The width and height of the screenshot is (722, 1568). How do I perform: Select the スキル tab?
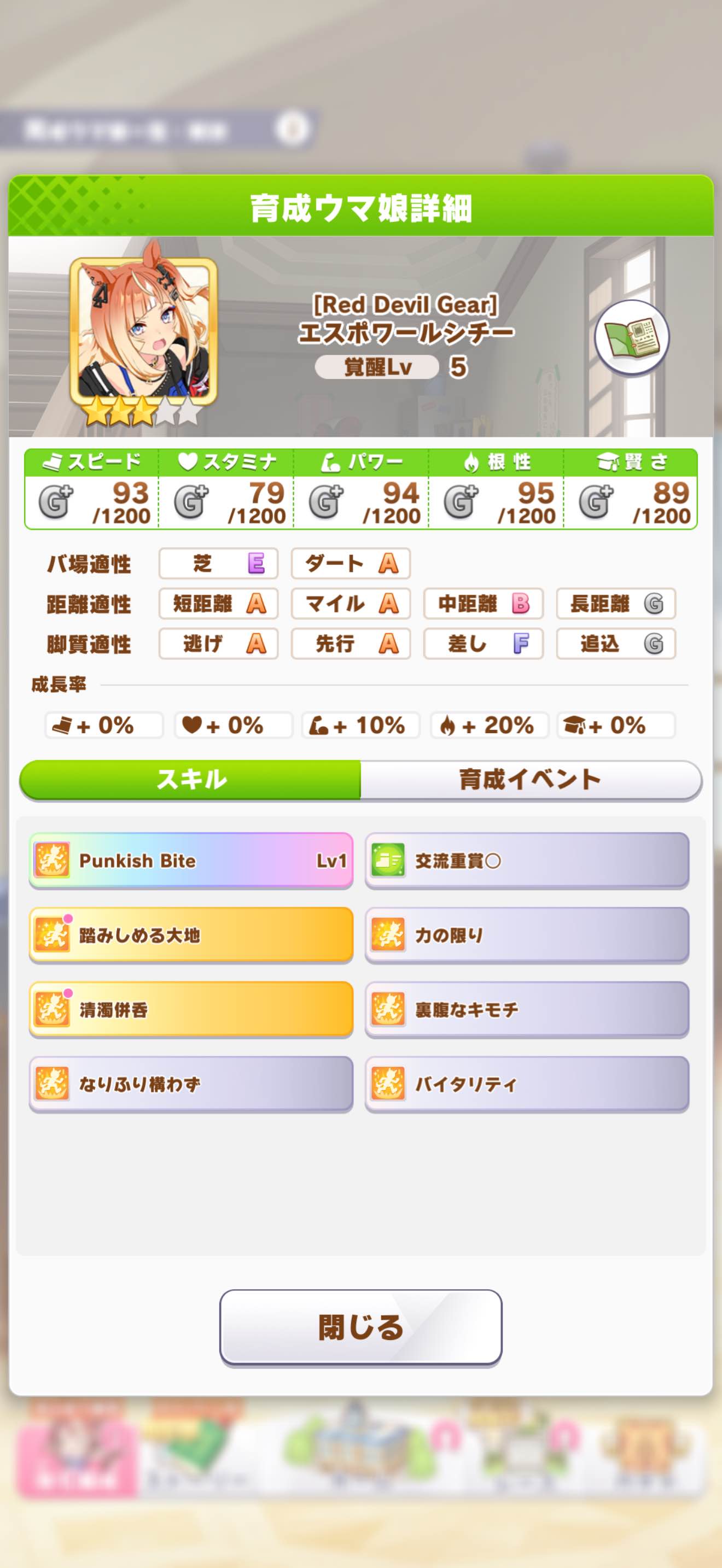[x=191, y=779]
